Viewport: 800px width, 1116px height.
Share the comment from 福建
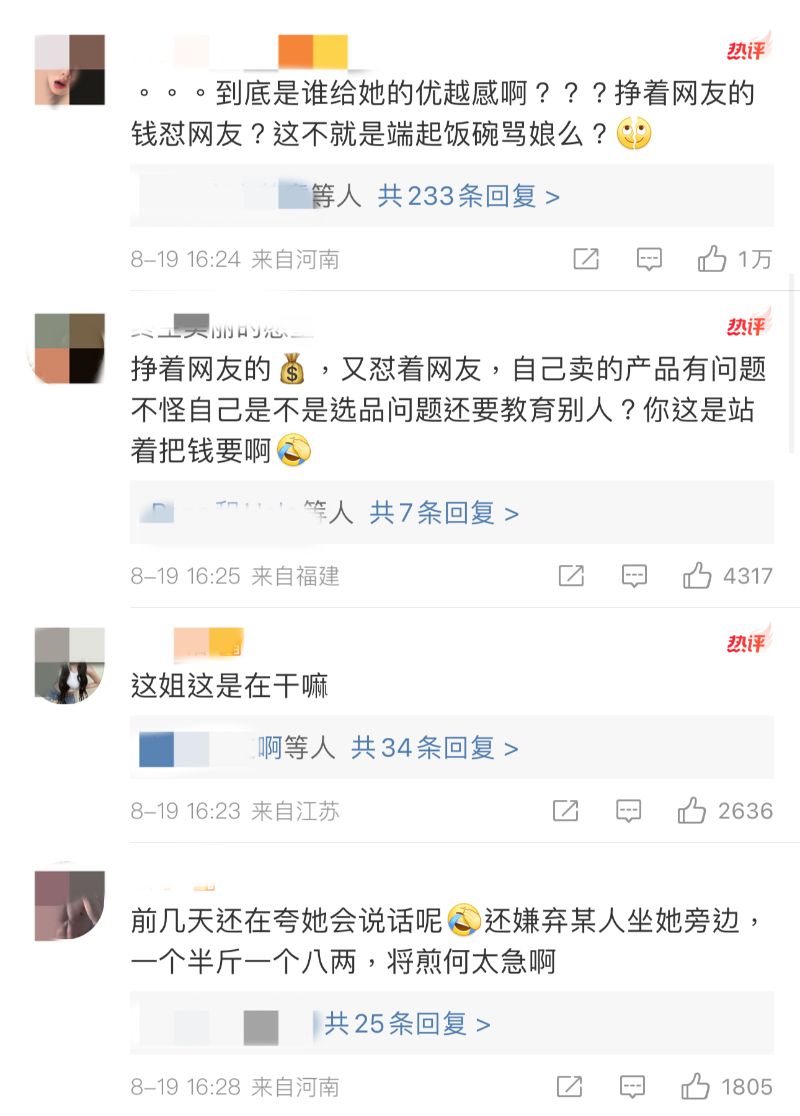pos(571,576)
